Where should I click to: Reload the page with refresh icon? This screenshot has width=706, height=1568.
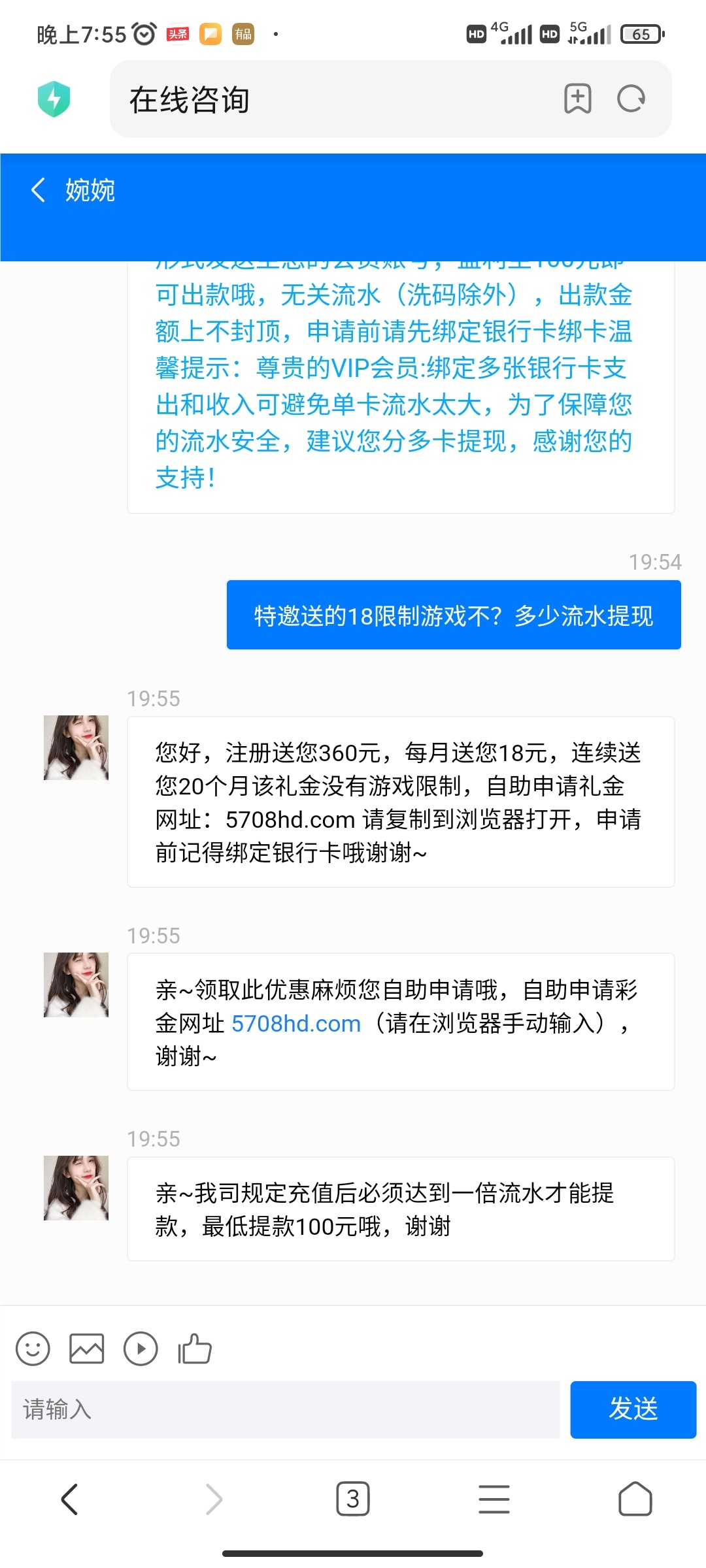tap(631, 99)
